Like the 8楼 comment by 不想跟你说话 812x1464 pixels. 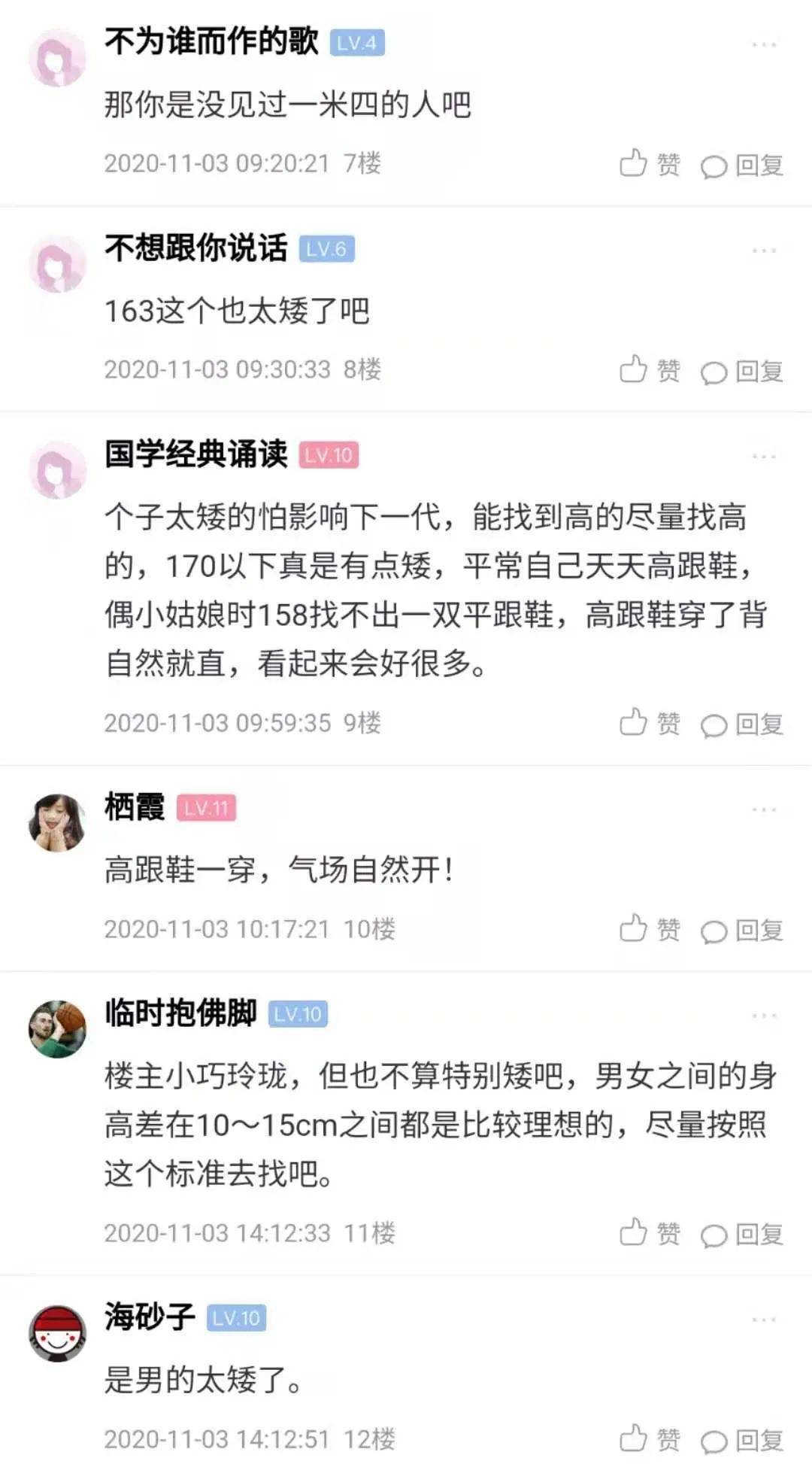click(649, 369)
